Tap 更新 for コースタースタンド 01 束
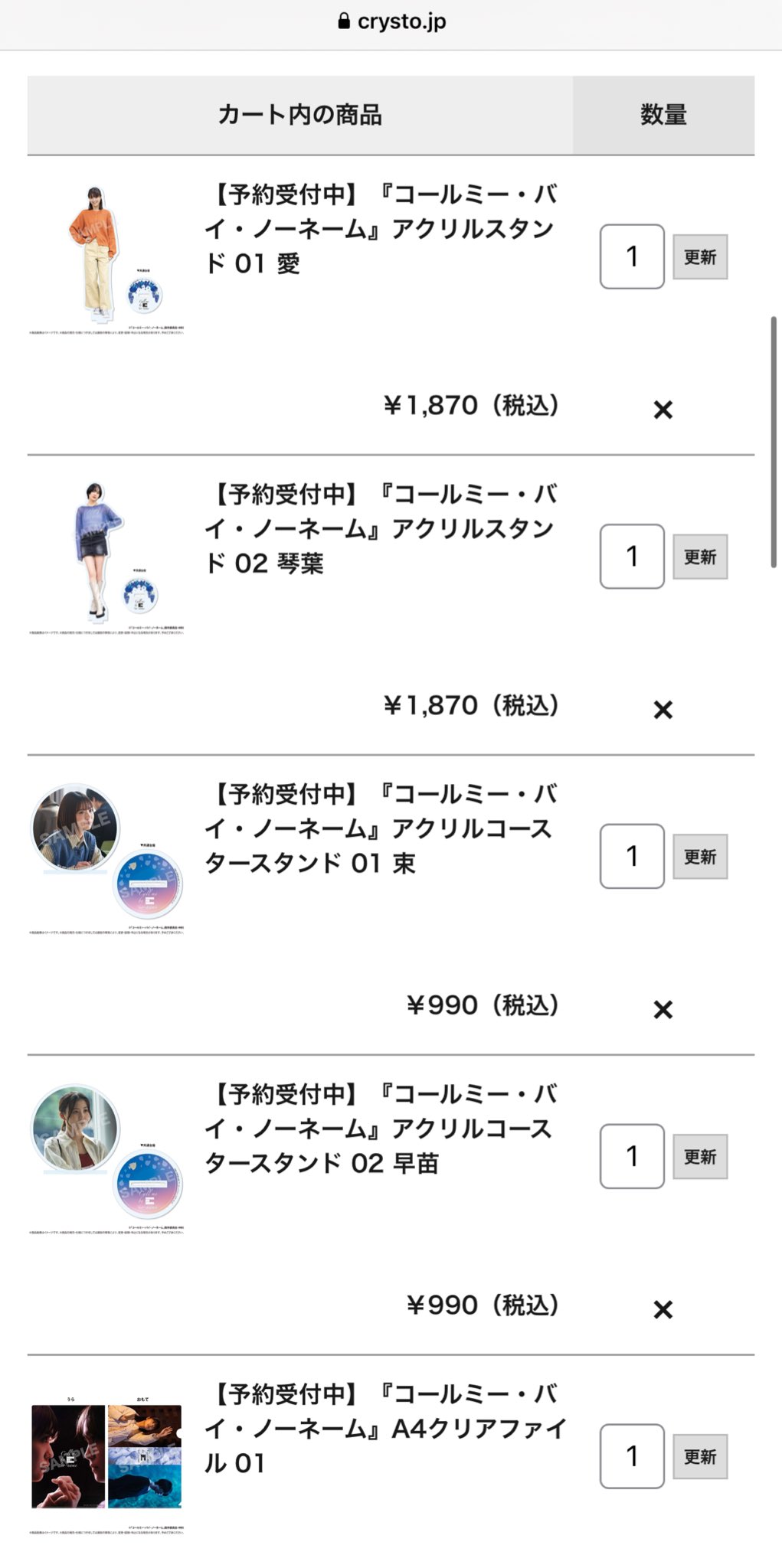Screen dimensions: 782x1568 click(700, 857)
